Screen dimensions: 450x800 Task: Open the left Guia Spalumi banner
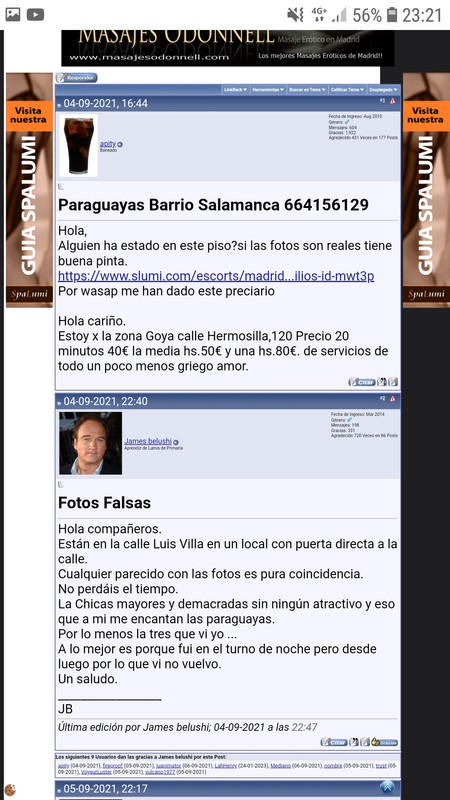29,190
